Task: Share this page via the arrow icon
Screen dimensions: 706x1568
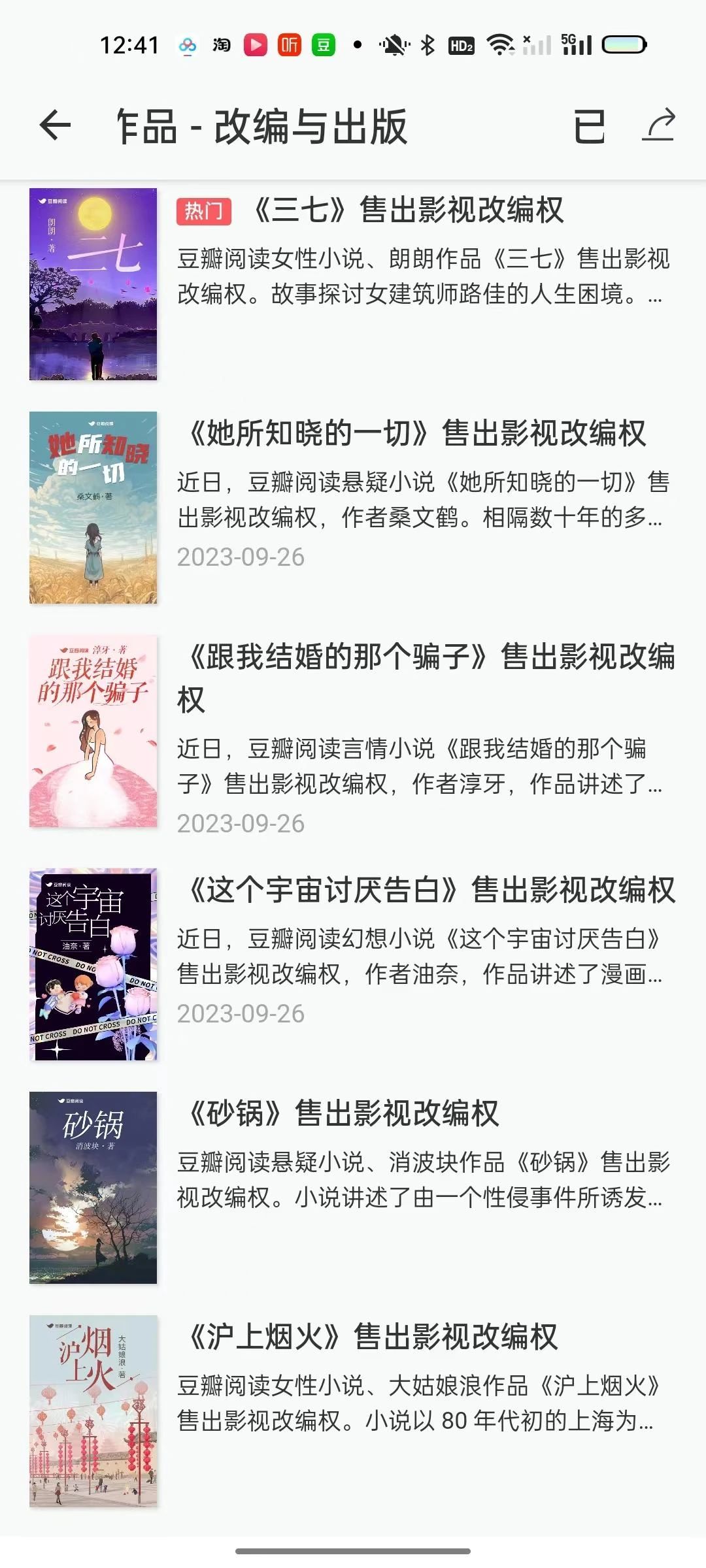Action: (658, 125)
